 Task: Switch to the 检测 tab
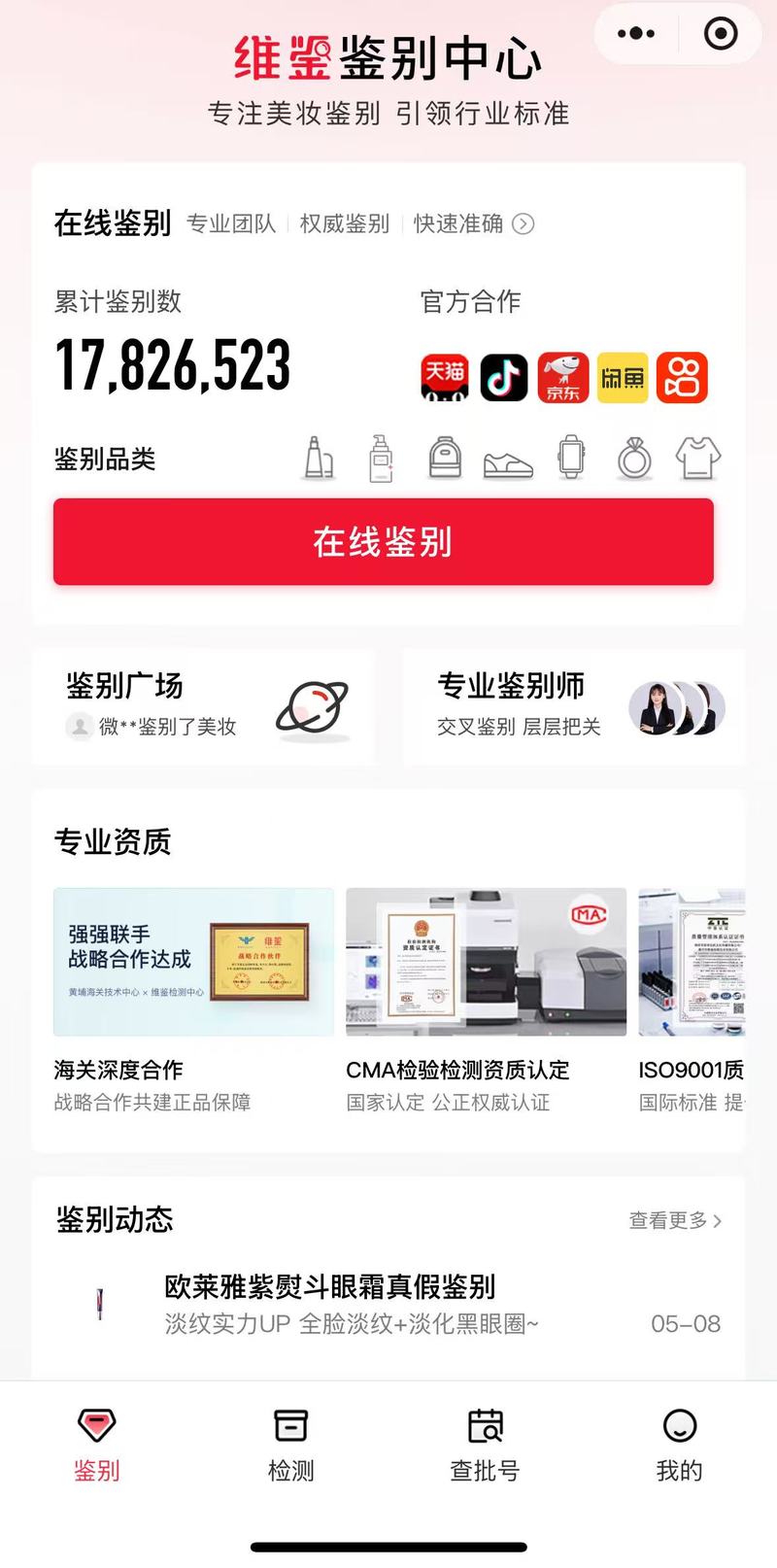tap(291, 1445)
